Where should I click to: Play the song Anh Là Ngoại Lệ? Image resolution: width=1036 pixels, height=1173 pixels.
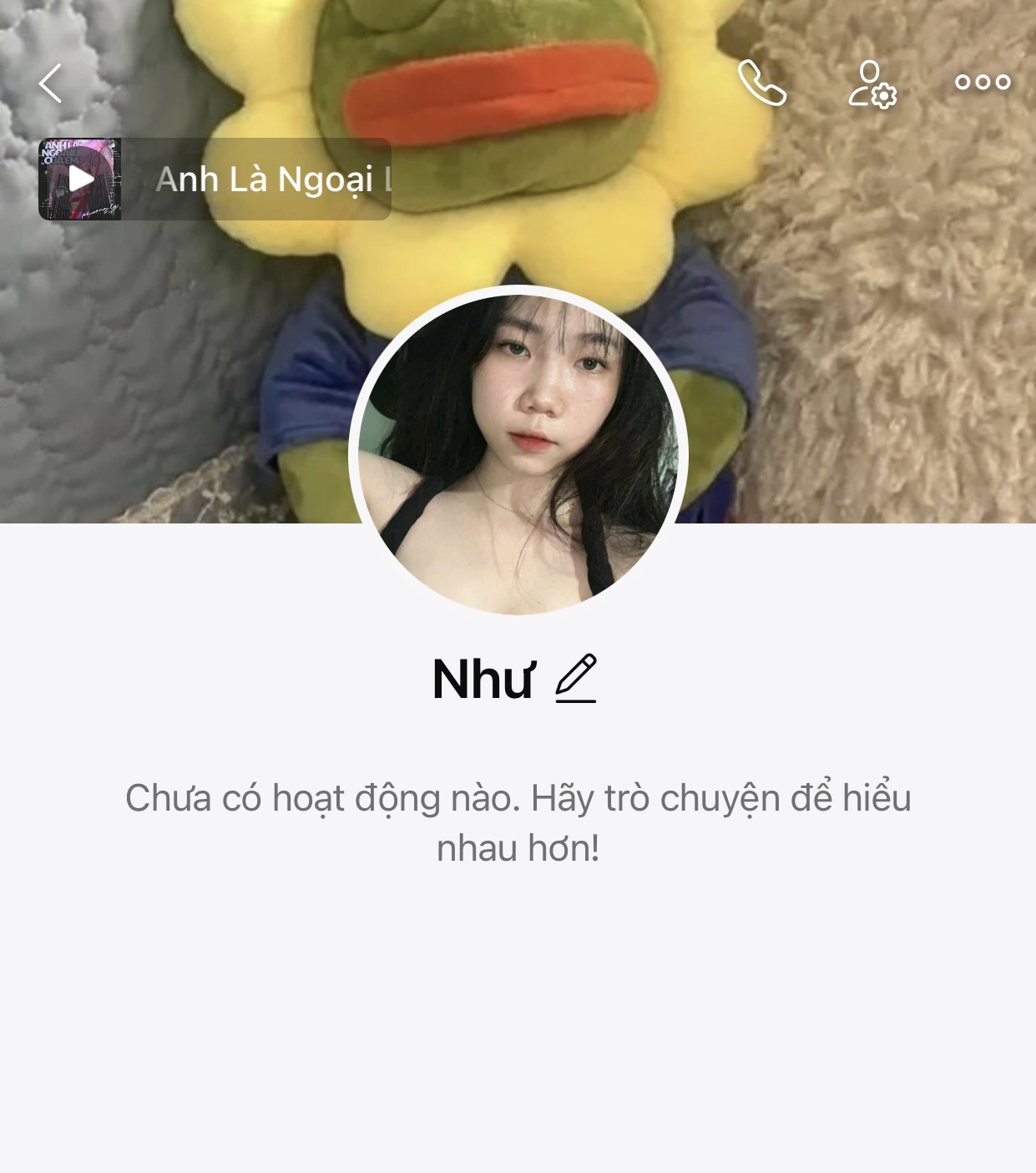80,179
